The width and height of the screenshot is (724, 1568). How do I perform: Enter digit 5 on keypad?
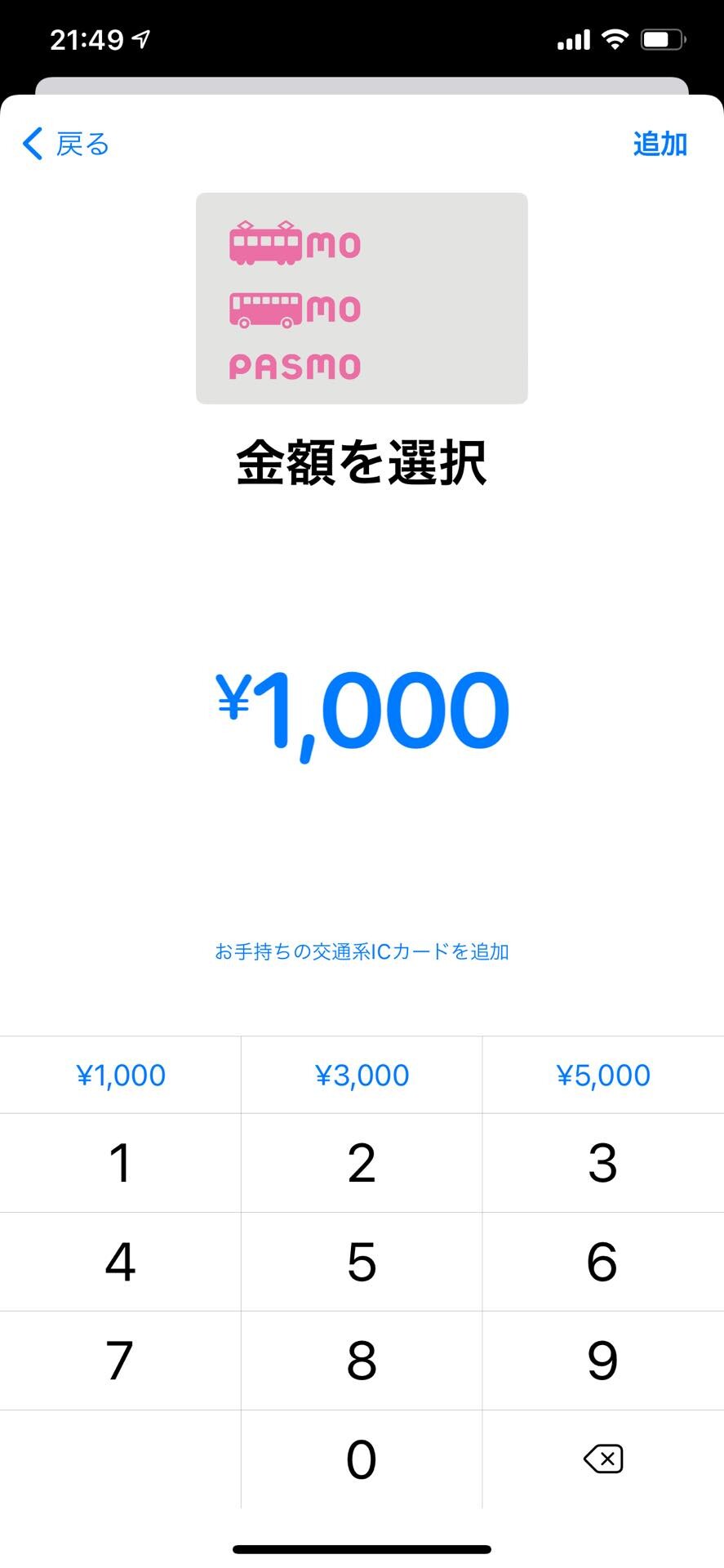[x=362, y=1262]
